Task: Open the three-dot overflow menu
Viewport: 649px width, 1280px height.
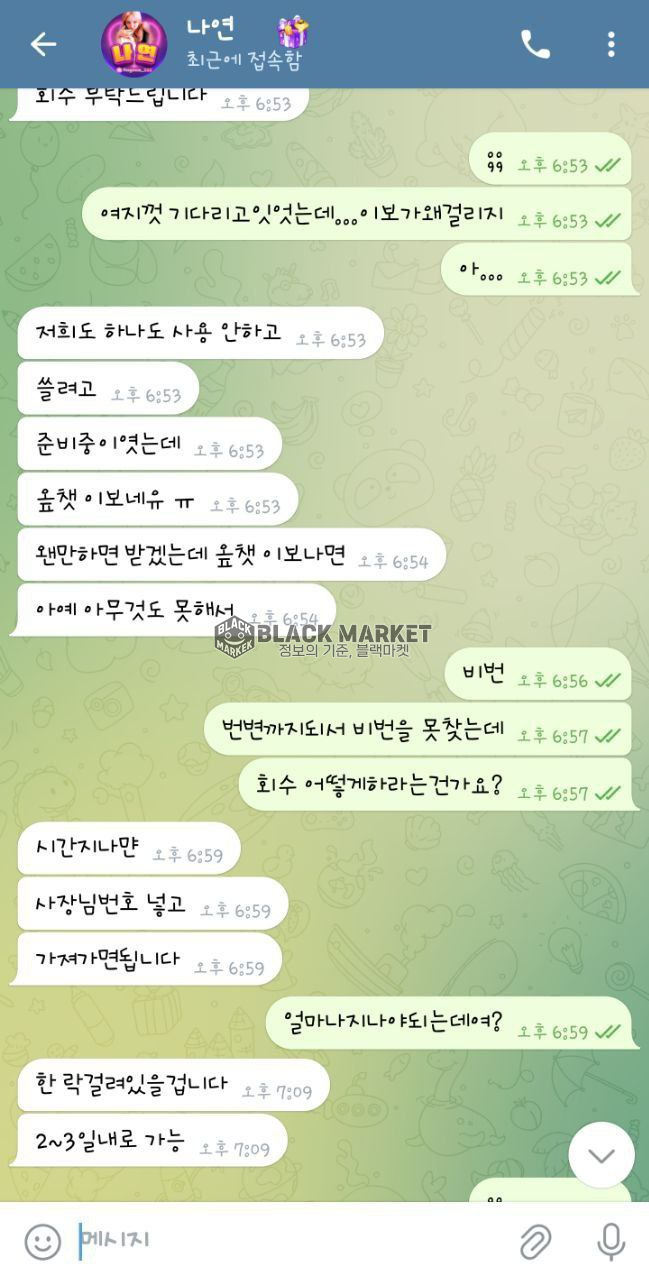Action: pos(611,44)
